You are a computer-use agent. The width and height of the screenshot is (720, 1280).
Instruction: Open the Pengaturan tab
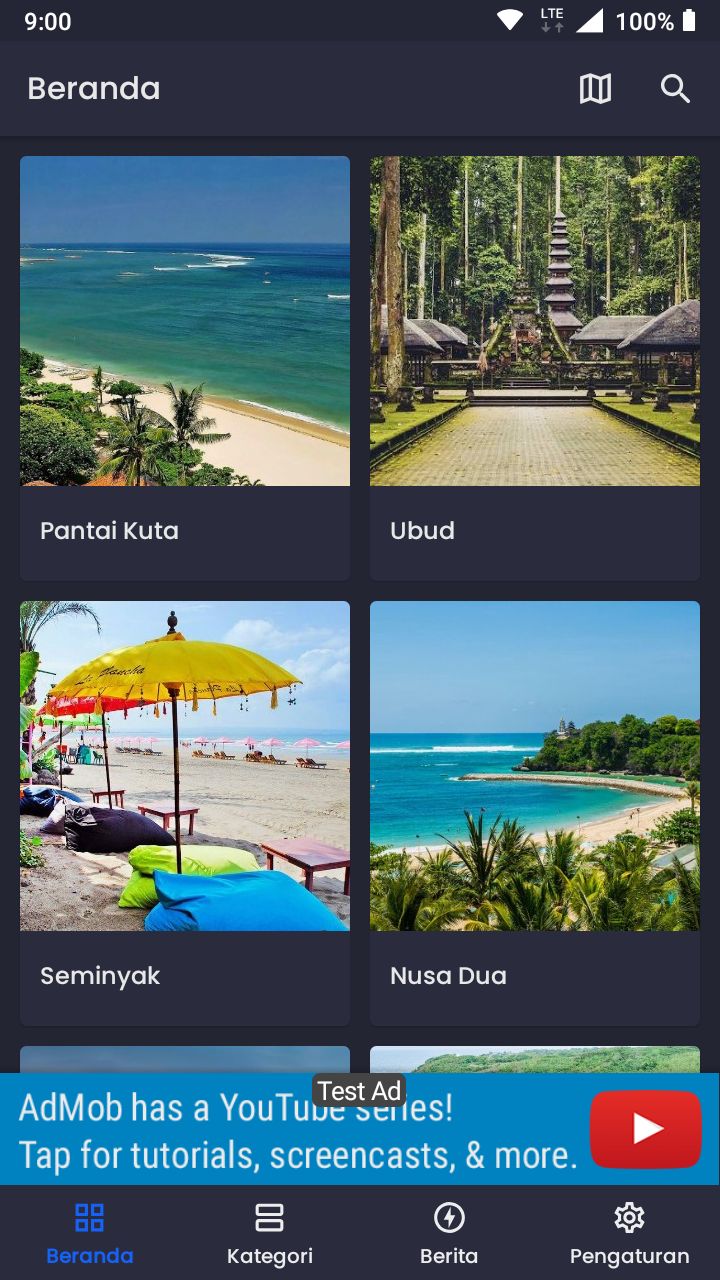(x=629, y=1233)
